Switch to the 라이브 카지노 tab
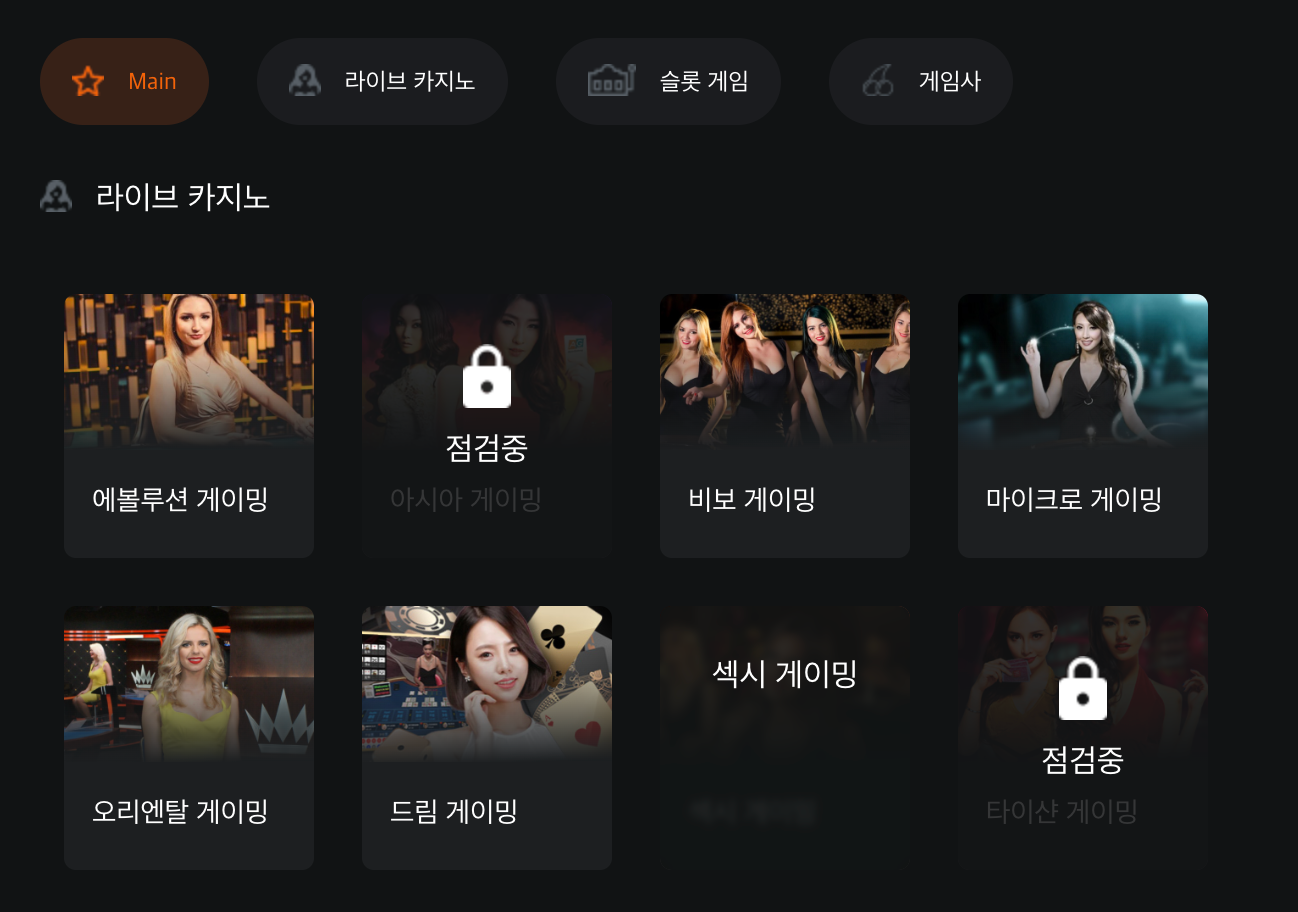The image size is (1298, 912). click(x=382, y=82)
